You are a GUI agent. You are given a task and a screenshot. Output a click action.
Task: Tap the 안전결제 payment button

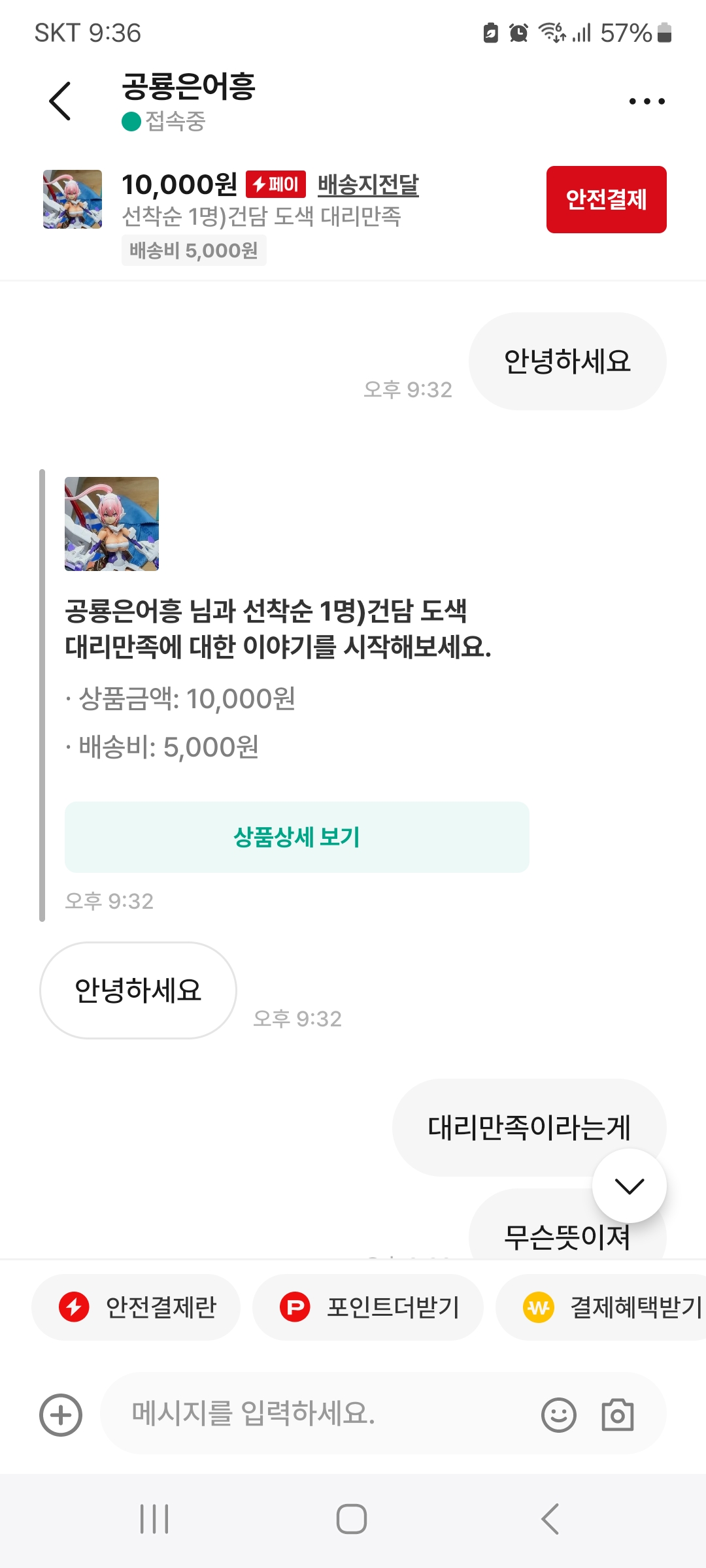pos(606,199)
